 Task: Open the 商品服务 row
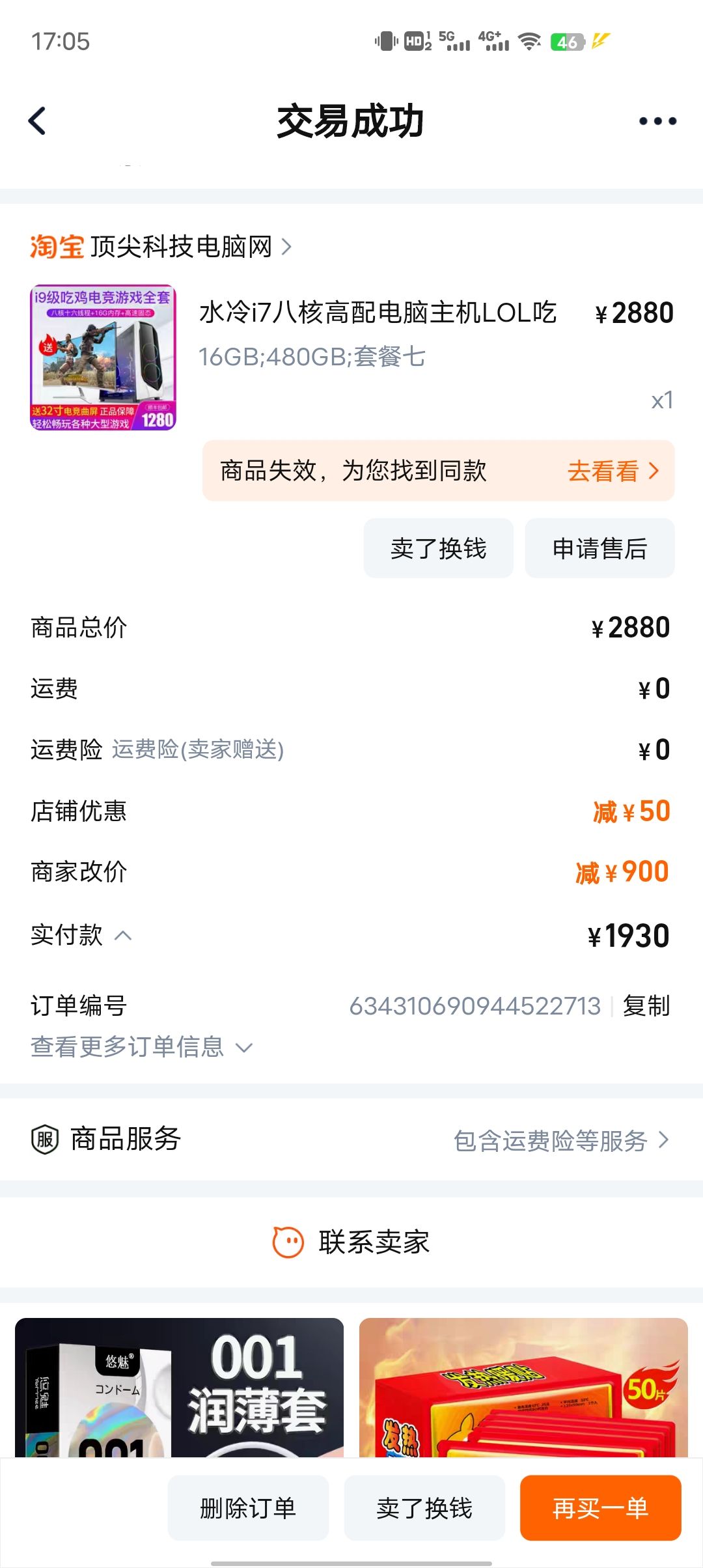coord(351,1140)
